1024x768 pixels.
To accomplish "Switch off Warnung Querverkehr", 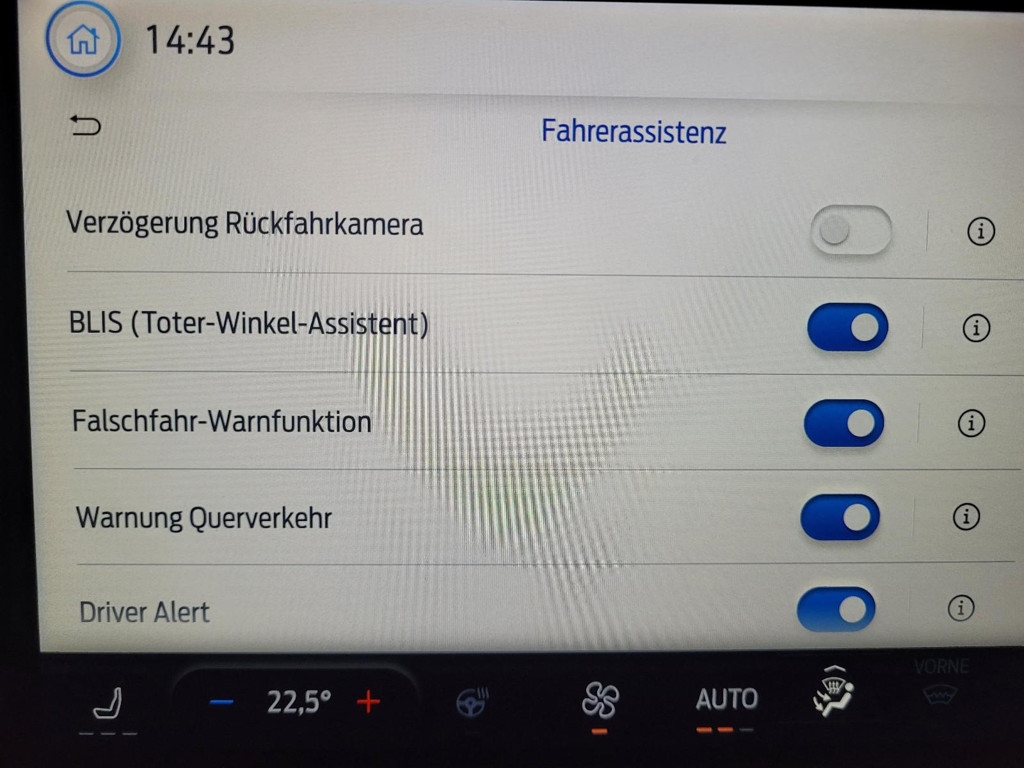I will pyautogui.click(x=841, y=517).
